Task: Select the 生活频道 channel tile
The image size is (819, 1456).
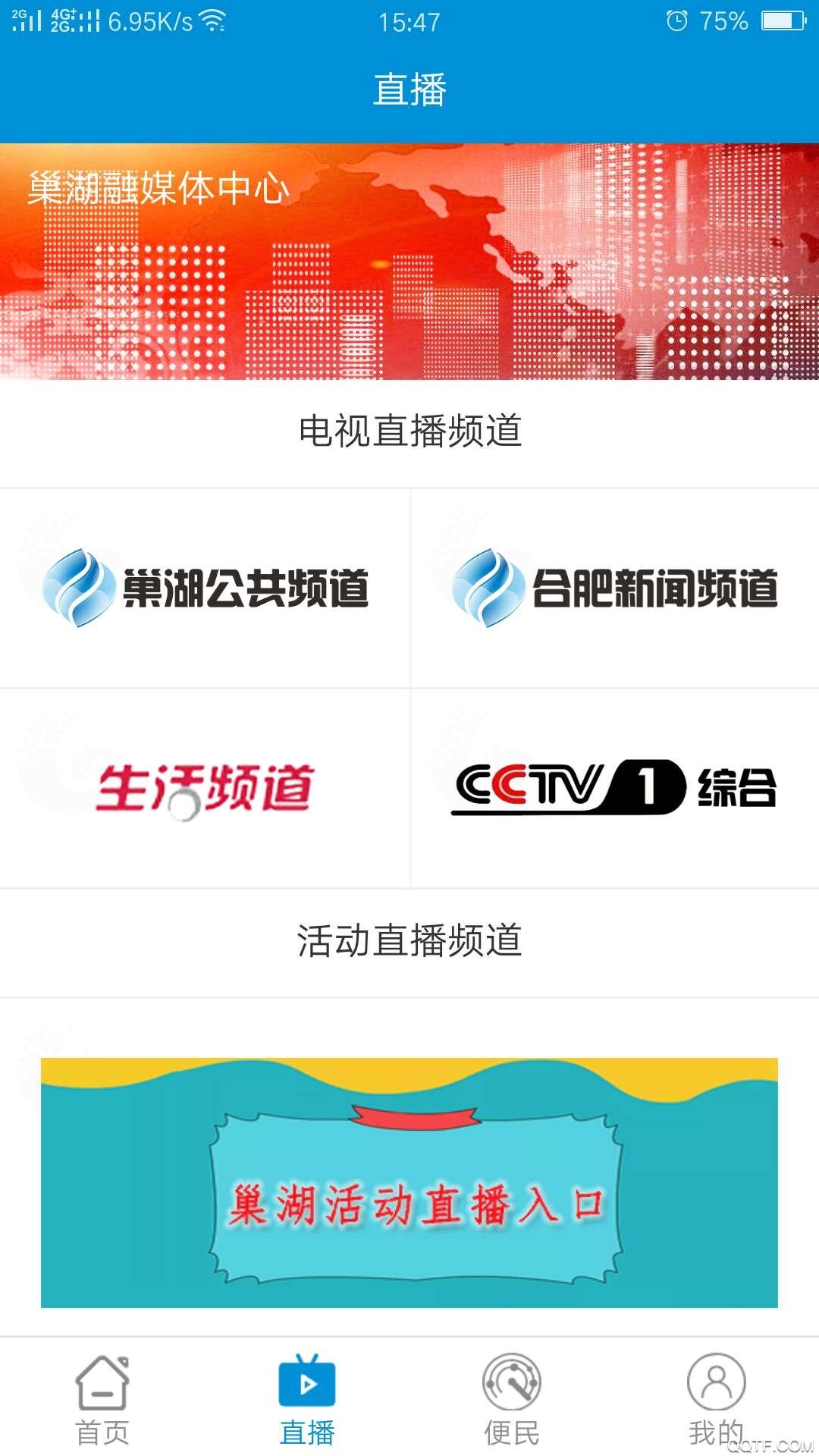Action: [205, 789]
